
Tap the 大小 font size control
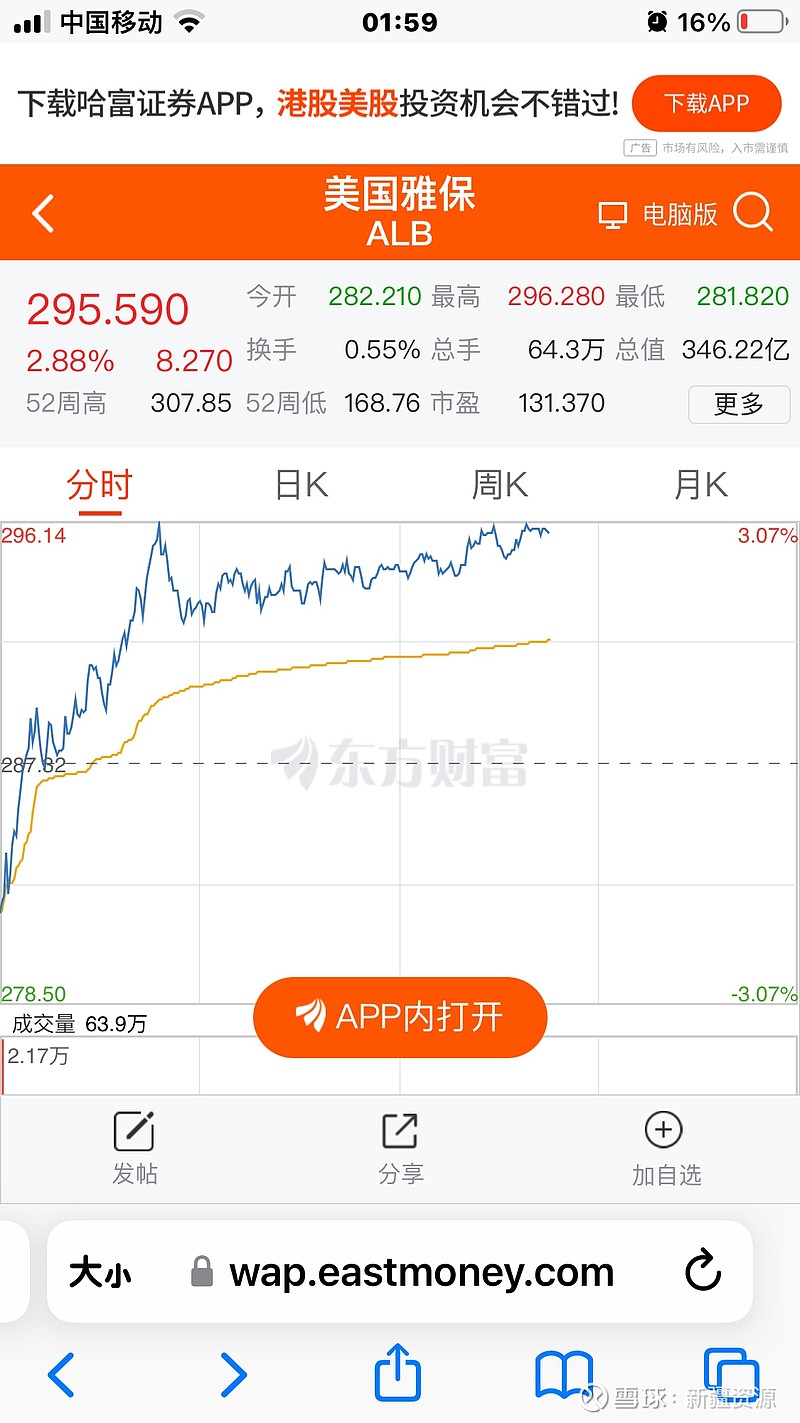99,1271
